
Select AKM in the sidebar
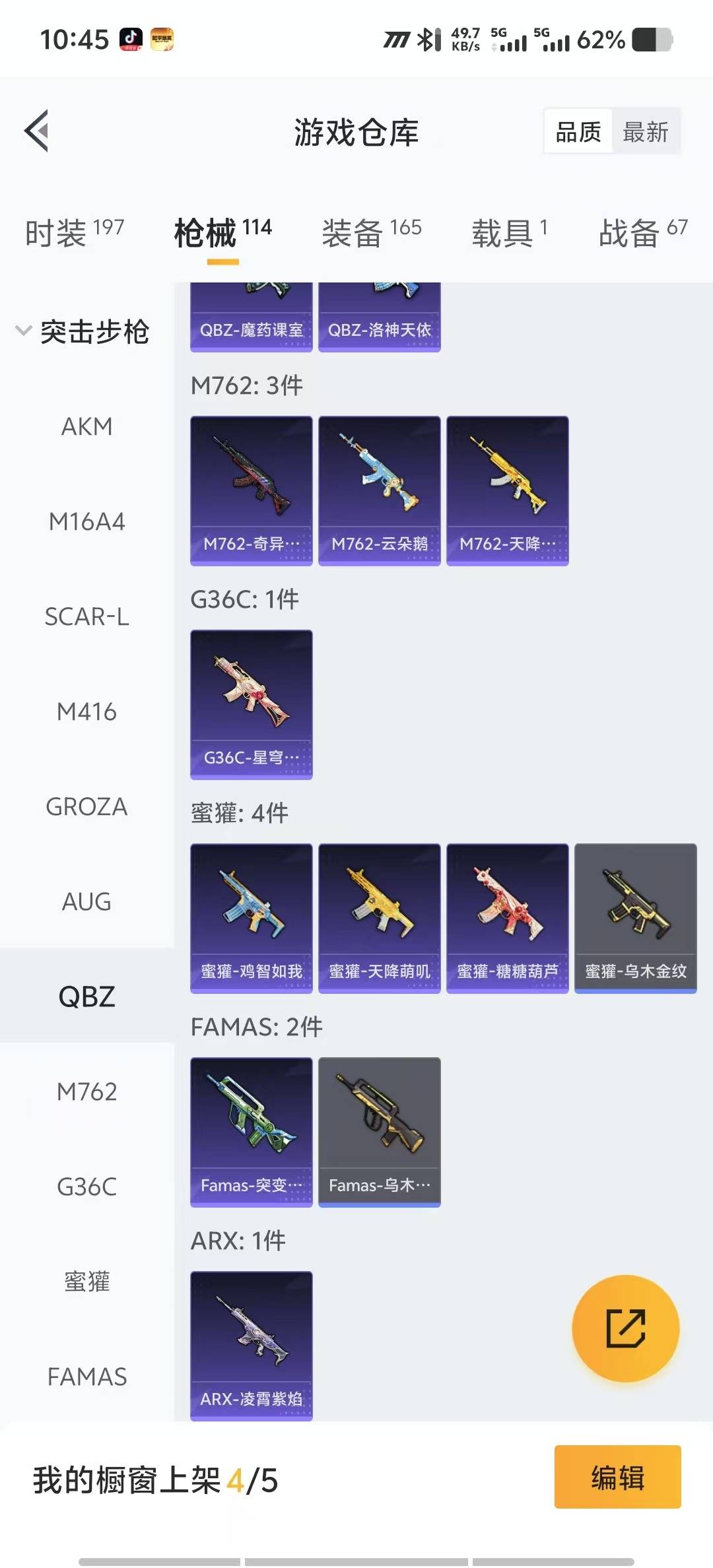tap(86, 427)
